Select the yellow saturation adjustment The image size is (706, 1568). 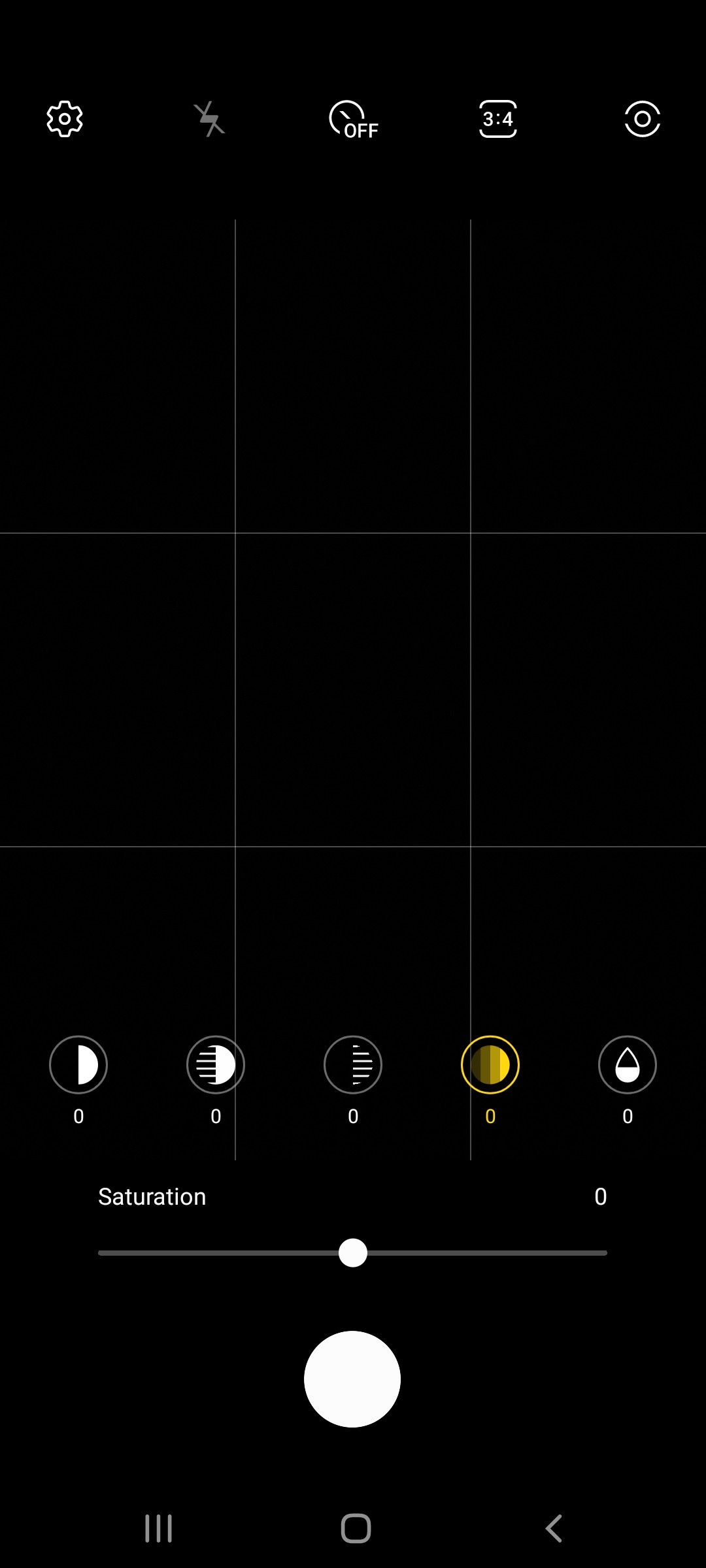(490, 1065)
